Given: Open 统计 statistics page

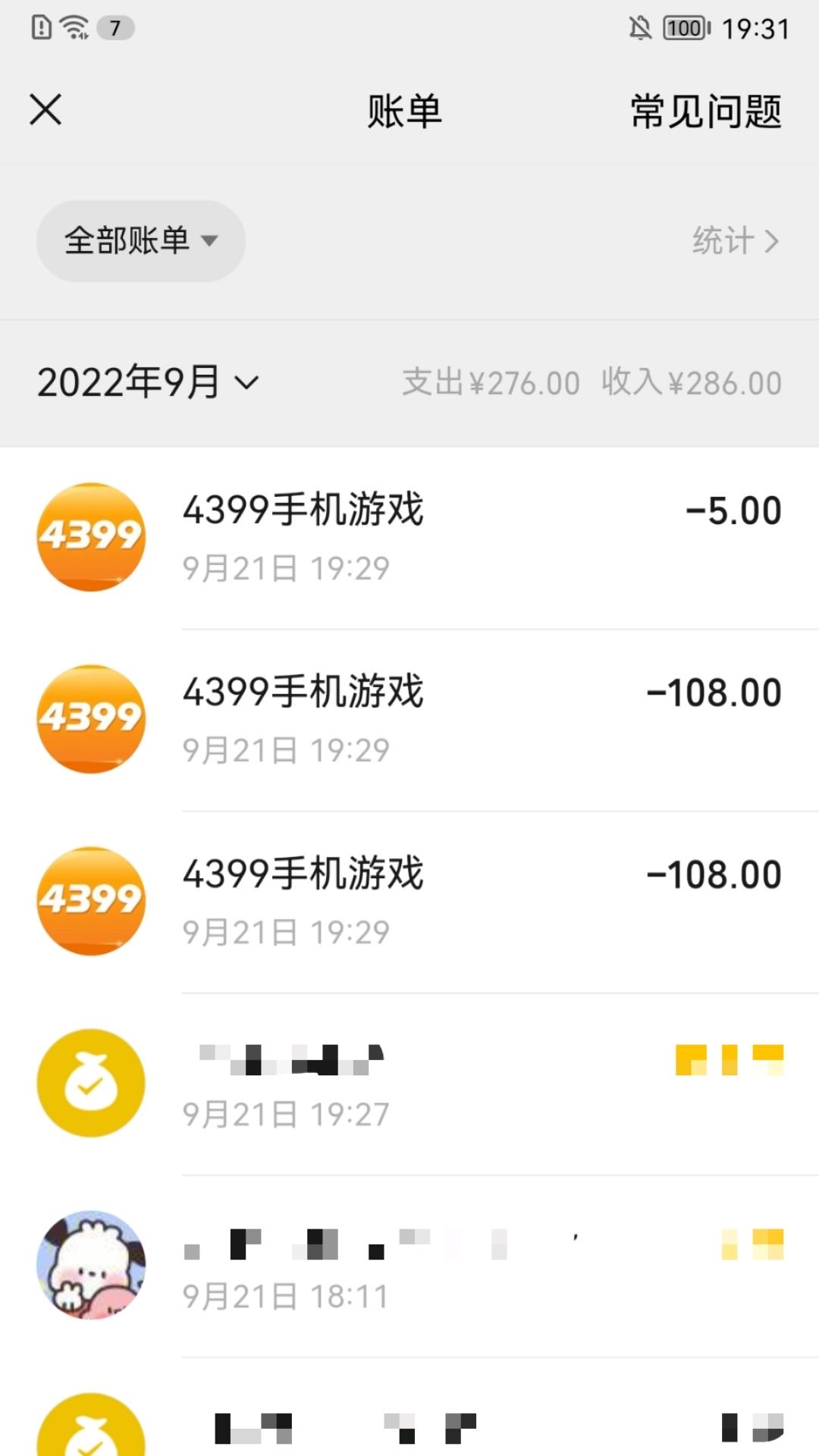Looking at the screenshot, I should 735,241.
